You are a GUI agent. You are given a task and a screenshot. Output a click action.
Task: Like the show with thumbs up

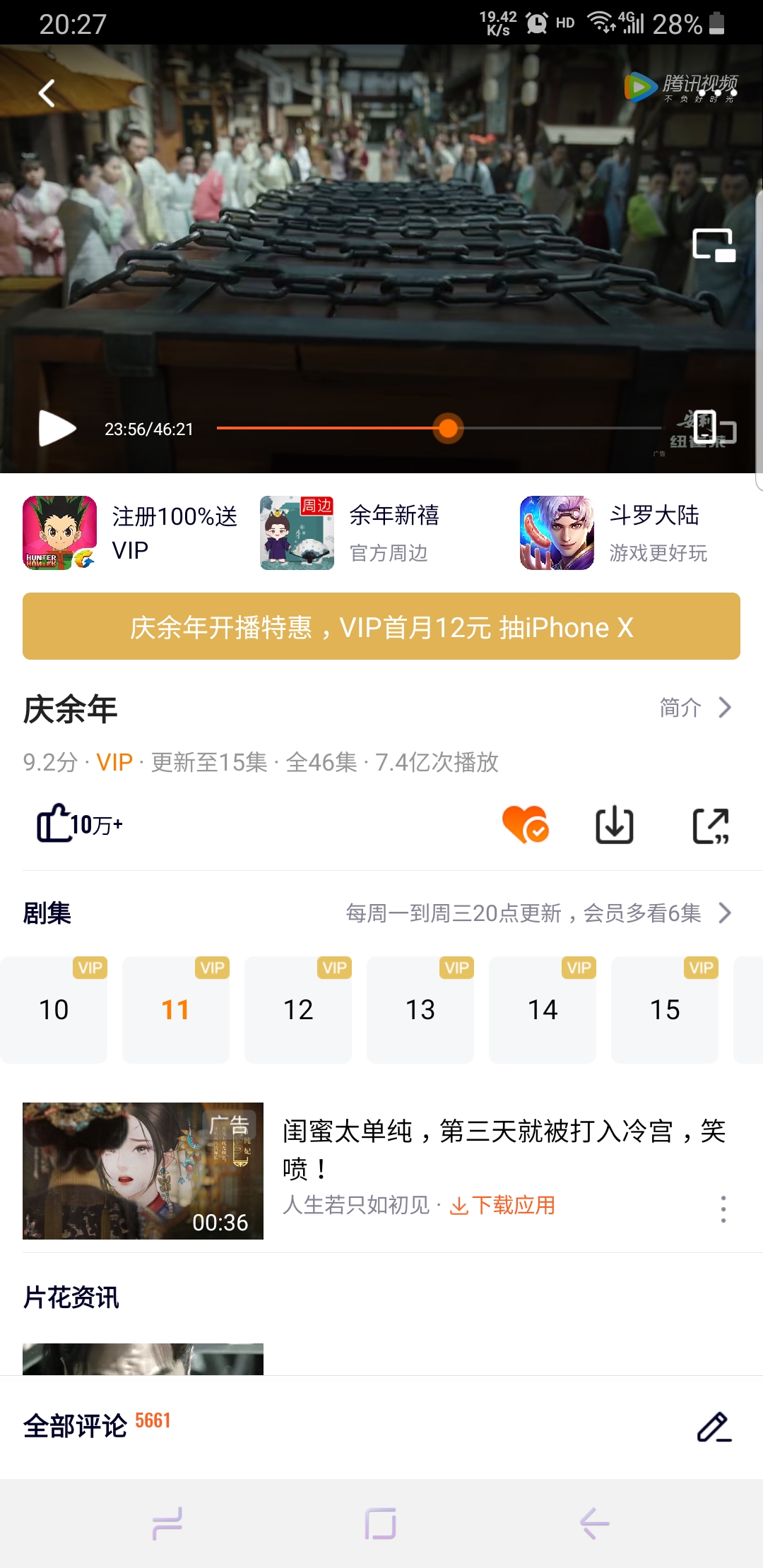57,824
